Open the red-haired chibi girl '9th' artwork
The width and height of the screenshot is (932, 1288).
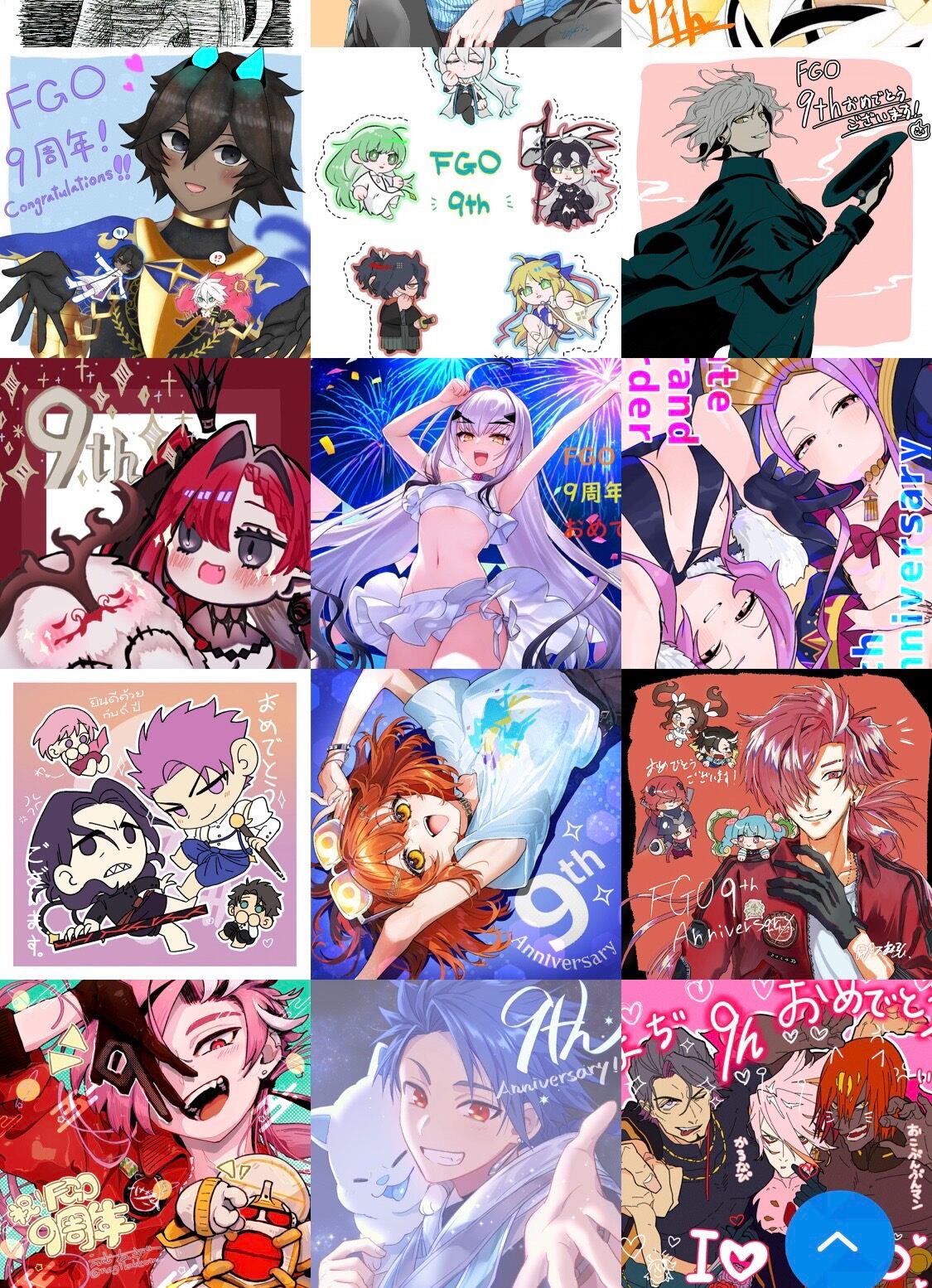point(155,513)
